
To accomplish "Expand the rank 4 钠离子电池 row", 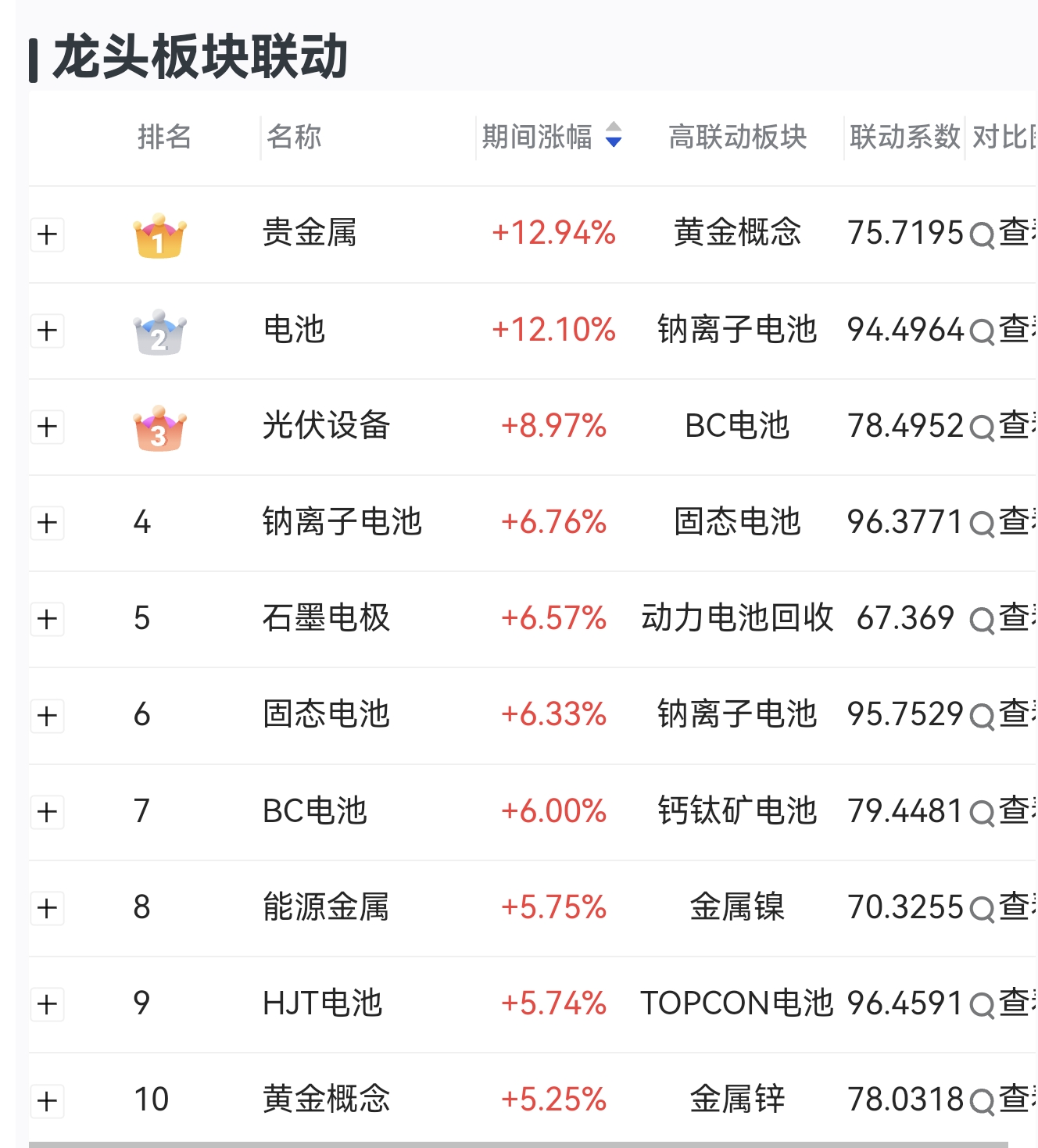I will [x=47, y=523].
